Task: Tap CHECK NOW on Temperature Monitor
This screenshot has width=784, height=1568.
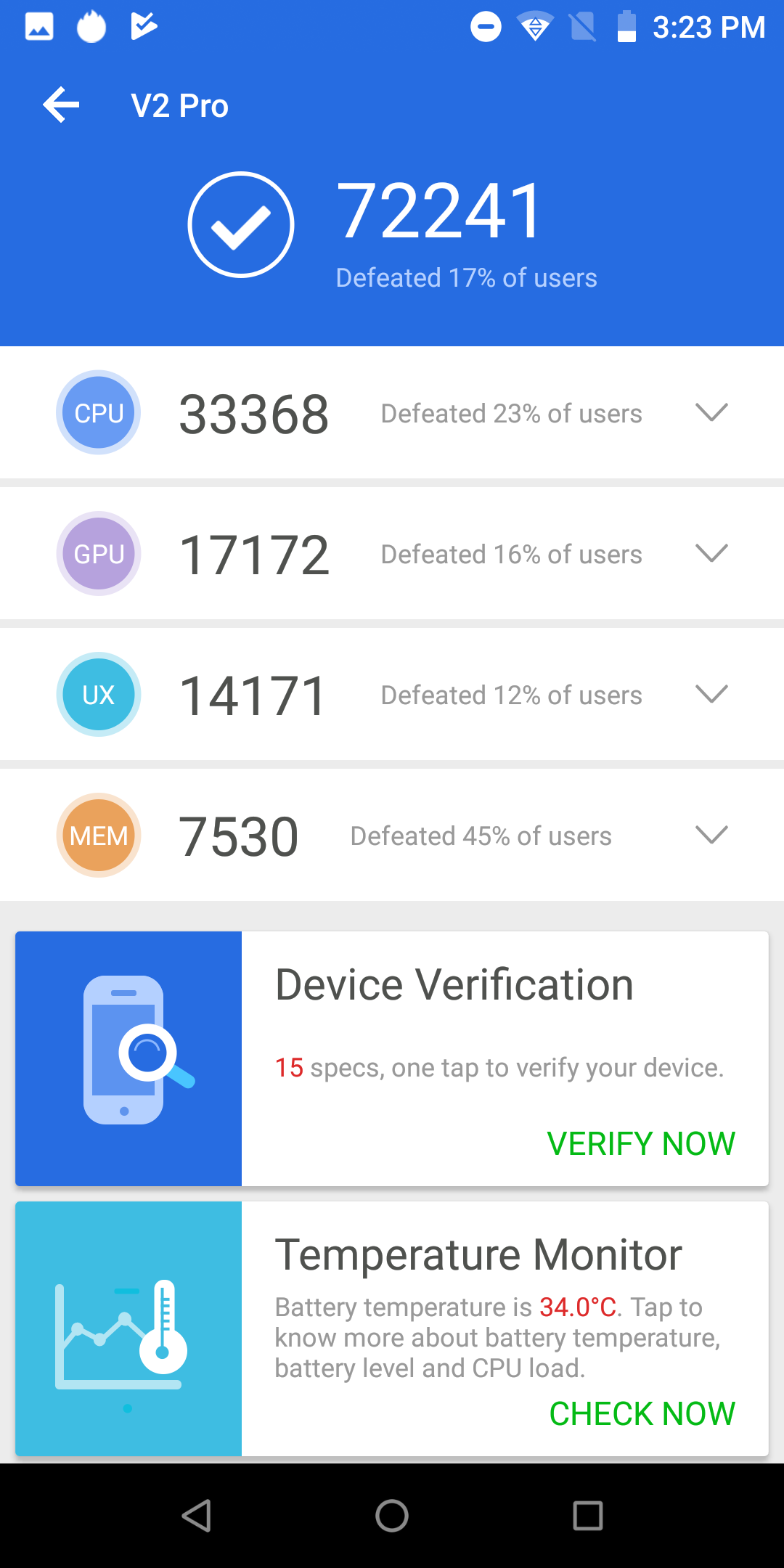Action: [x=642, y=1413]
